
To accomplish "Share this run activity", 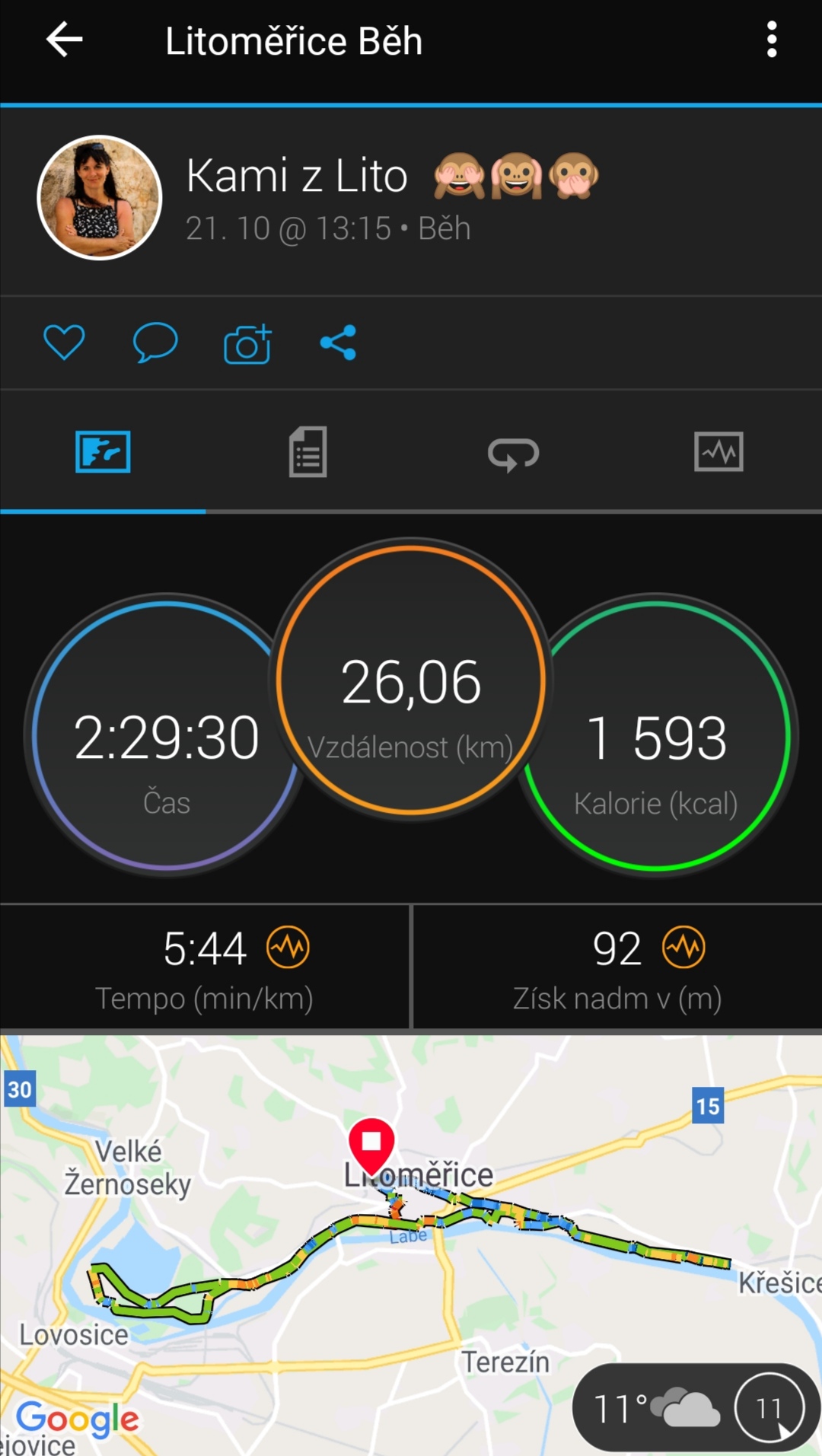I will (x=338, y=342).
